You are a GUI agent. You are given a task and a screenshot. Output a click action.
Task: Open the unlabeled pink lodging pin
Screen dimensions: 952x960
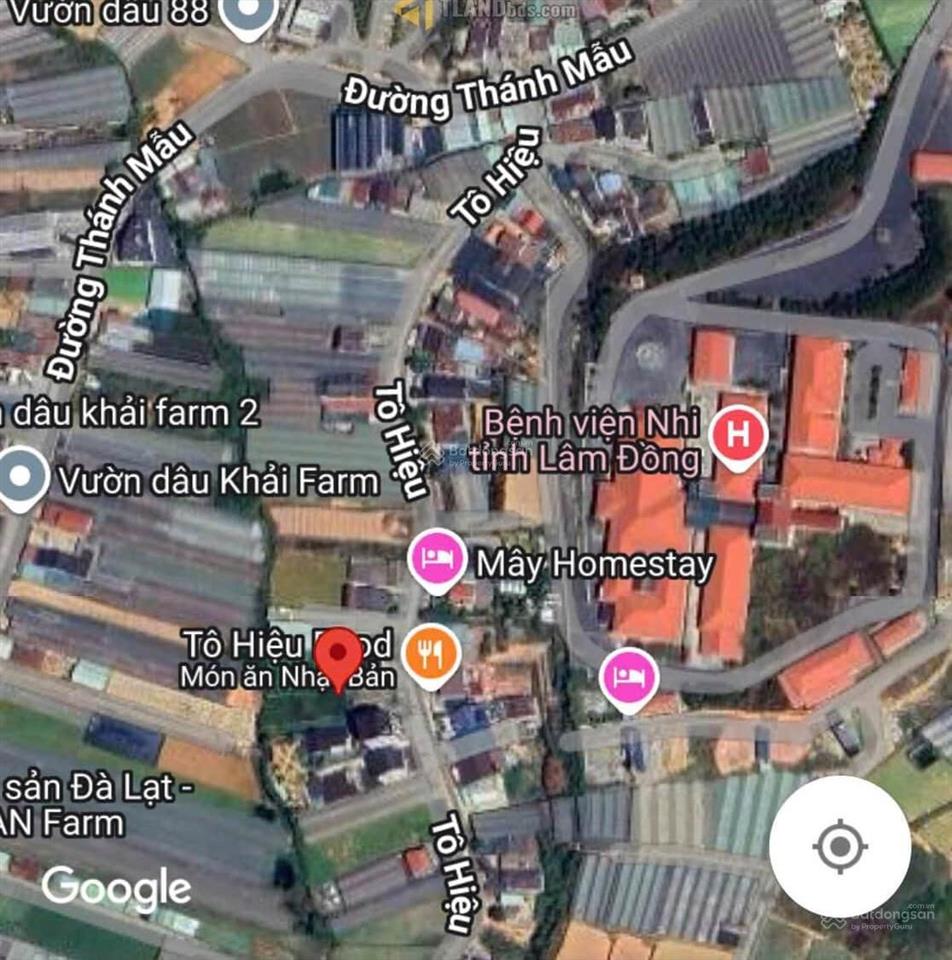(628, 679)
